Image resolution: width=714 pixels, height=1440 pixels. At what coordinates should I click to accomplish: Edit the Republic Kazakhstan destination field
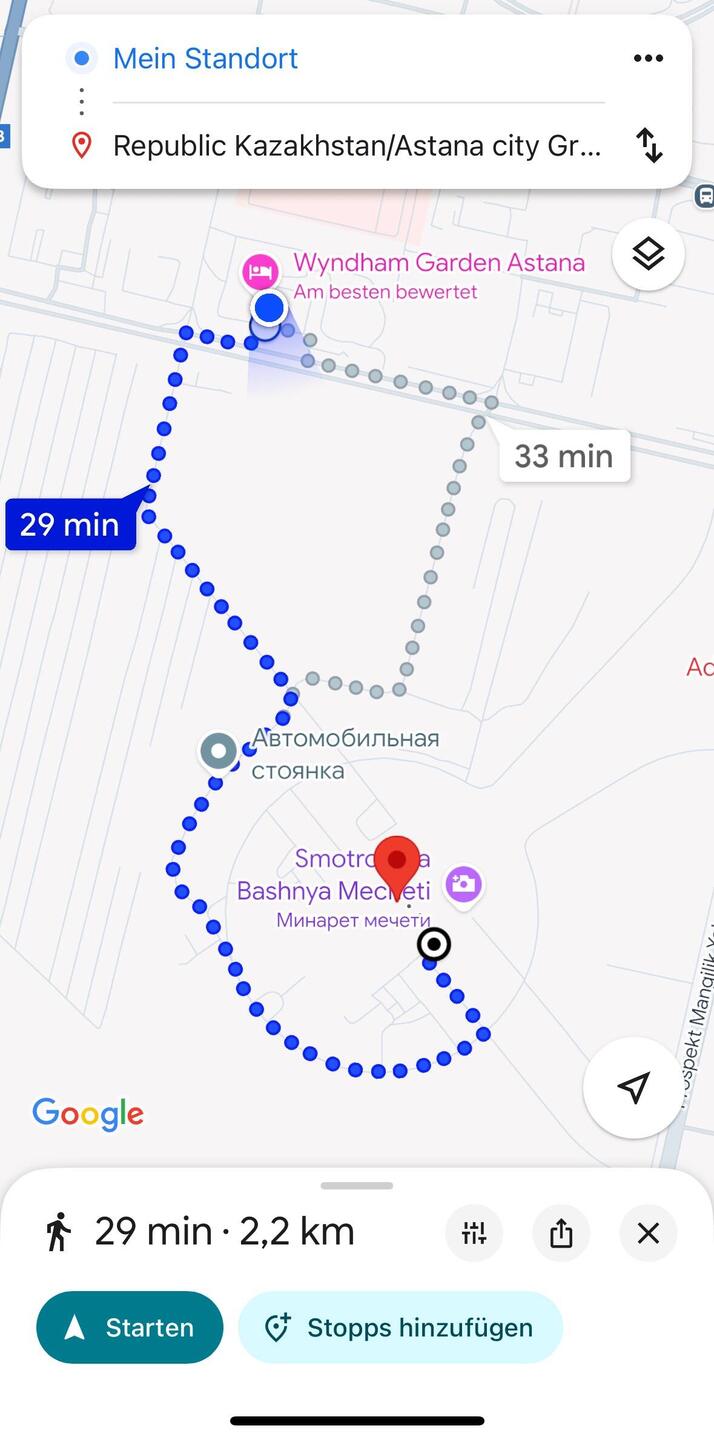[357, 146]
